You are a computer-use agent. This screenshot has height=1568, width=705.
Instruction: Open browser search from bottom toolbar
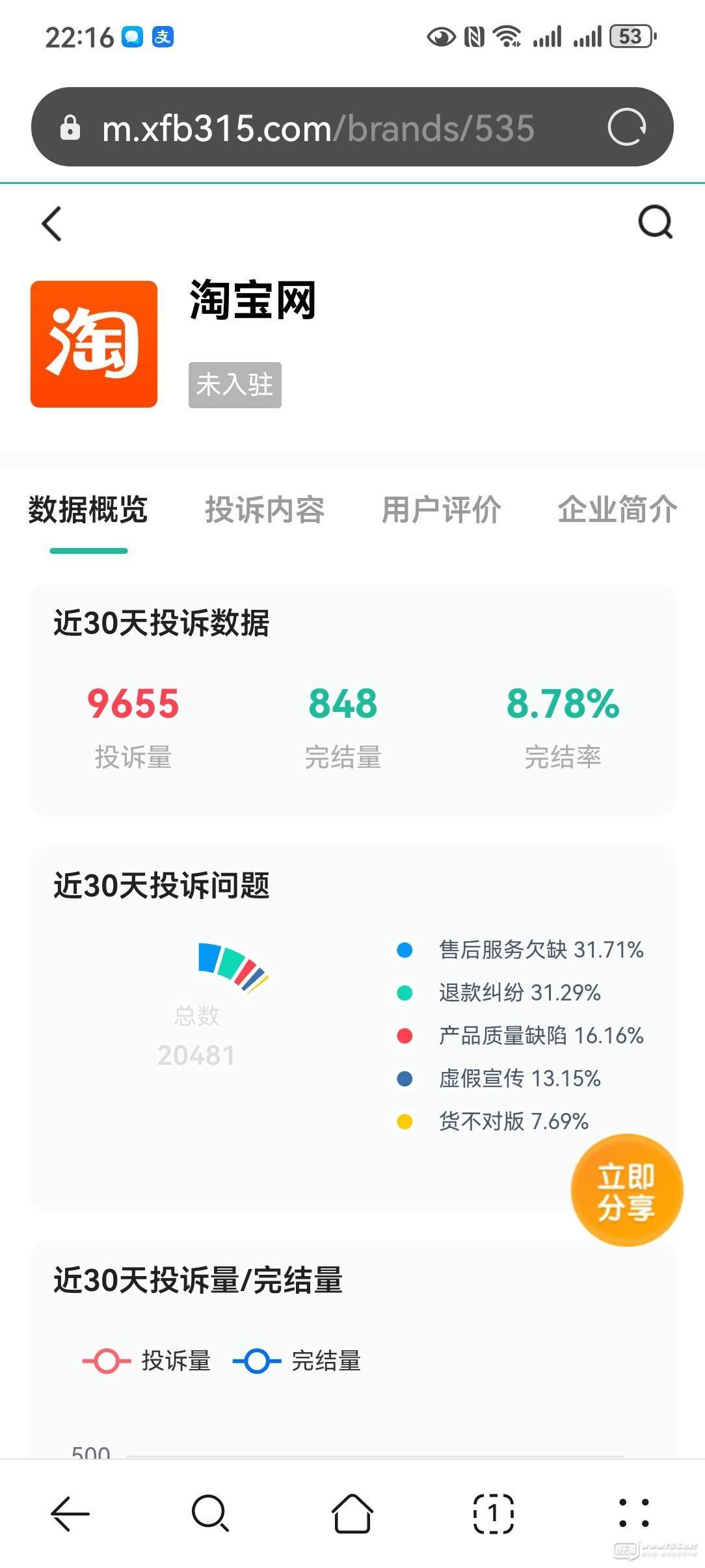(x=211, y=1513)
